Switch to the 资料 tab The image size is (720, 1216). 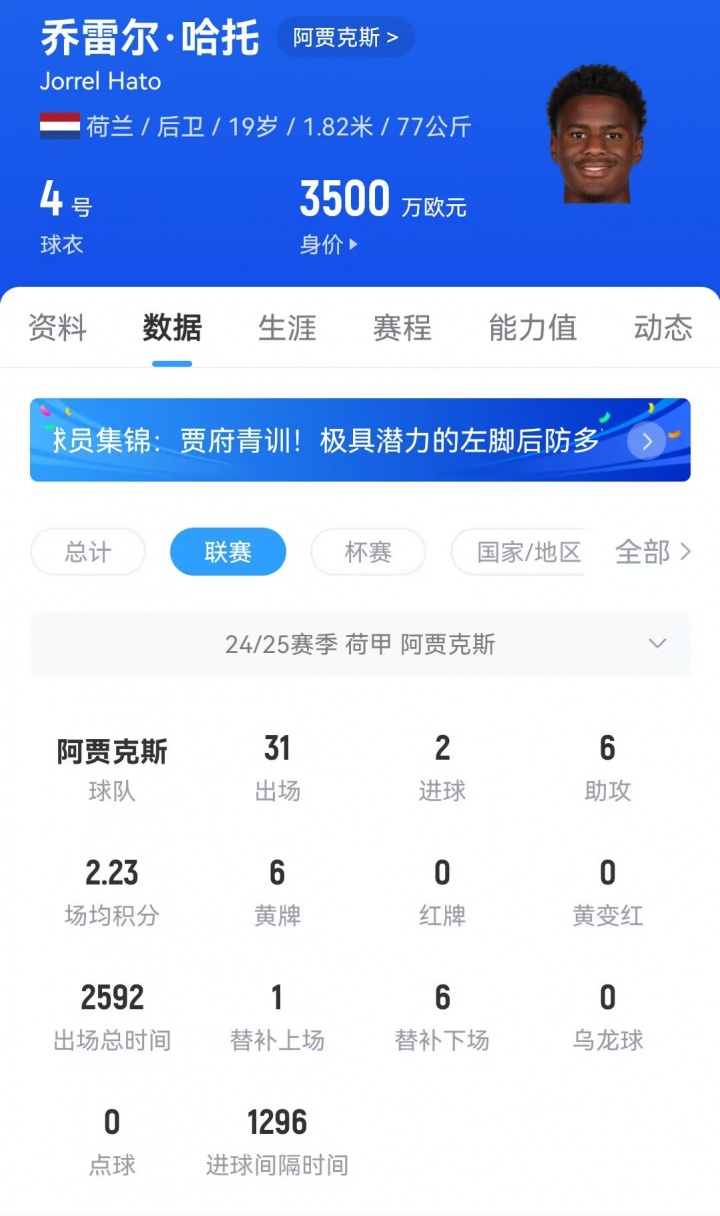pos(57,328)
